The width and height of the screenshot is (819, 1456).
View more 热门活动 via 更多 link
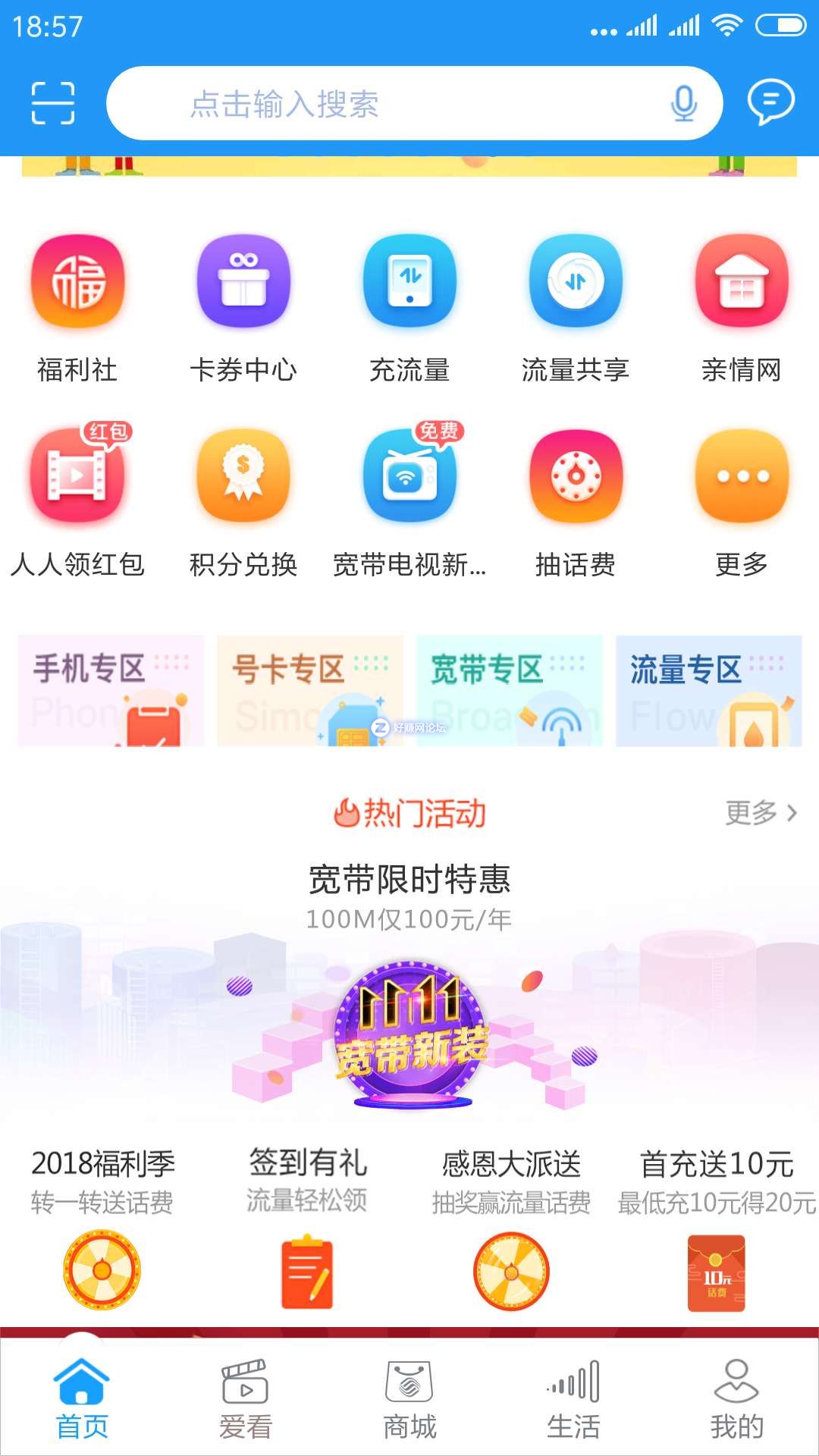click(x=761, y=813)
